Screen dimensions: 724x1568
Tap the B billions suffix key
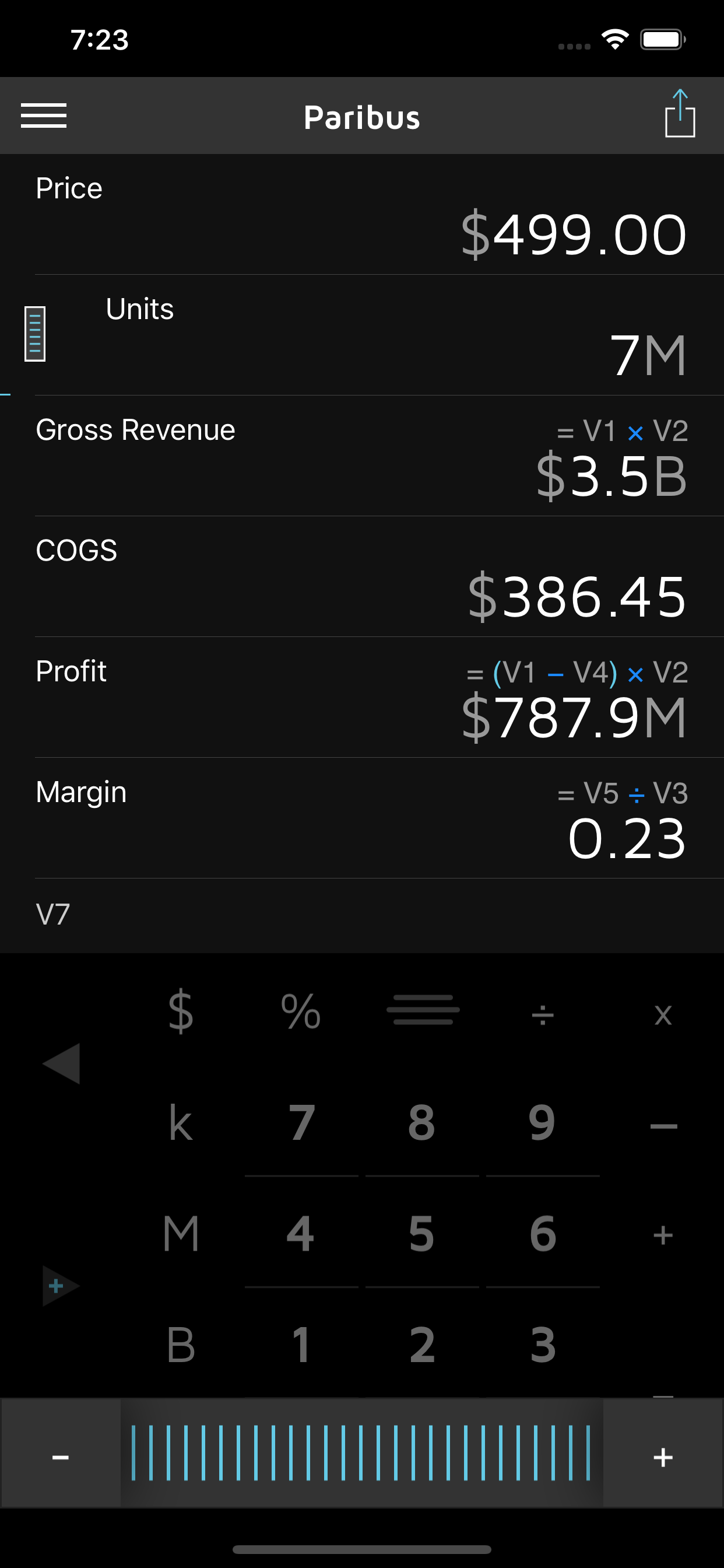point(181,1345)
